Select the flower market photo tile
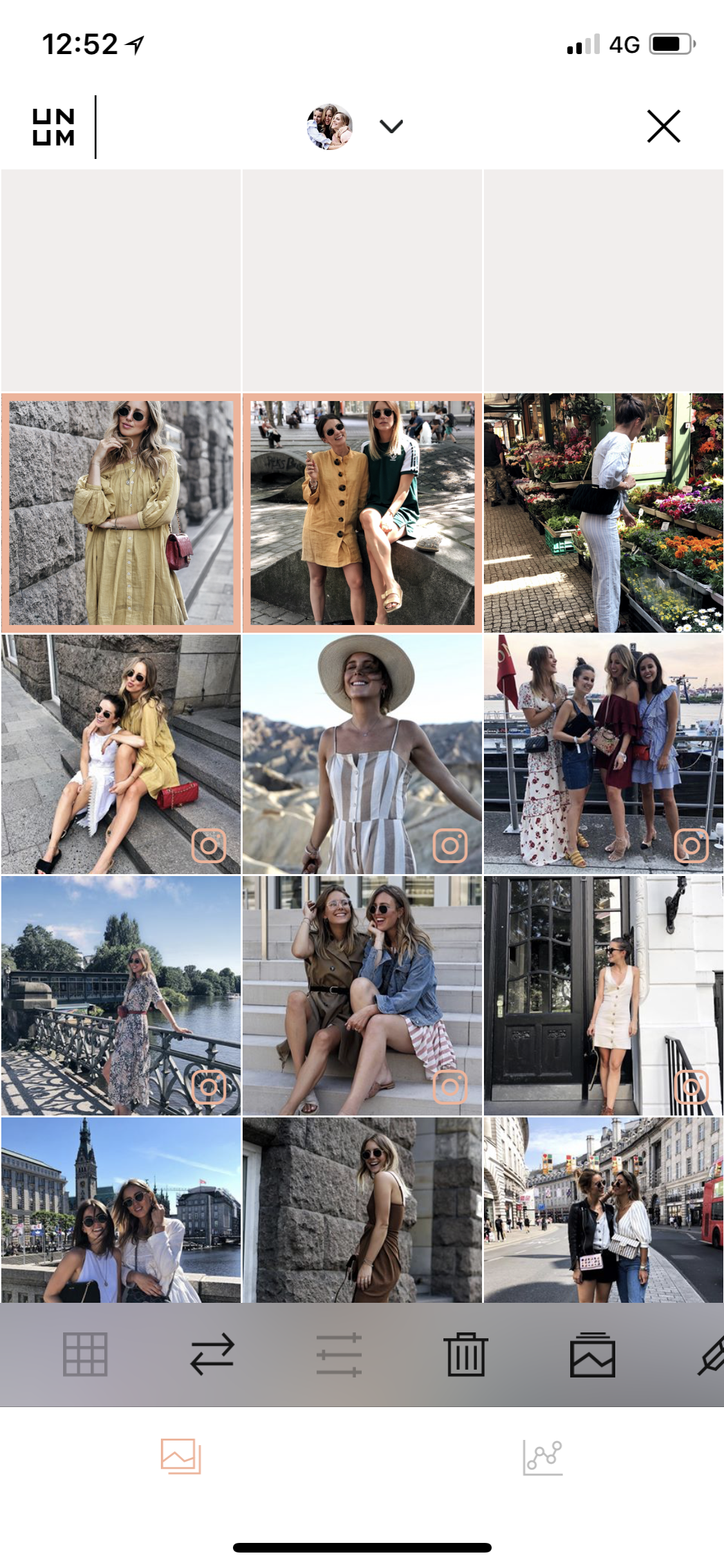The width and height of the screenshot is (724, 1568). tap(603, 513)
